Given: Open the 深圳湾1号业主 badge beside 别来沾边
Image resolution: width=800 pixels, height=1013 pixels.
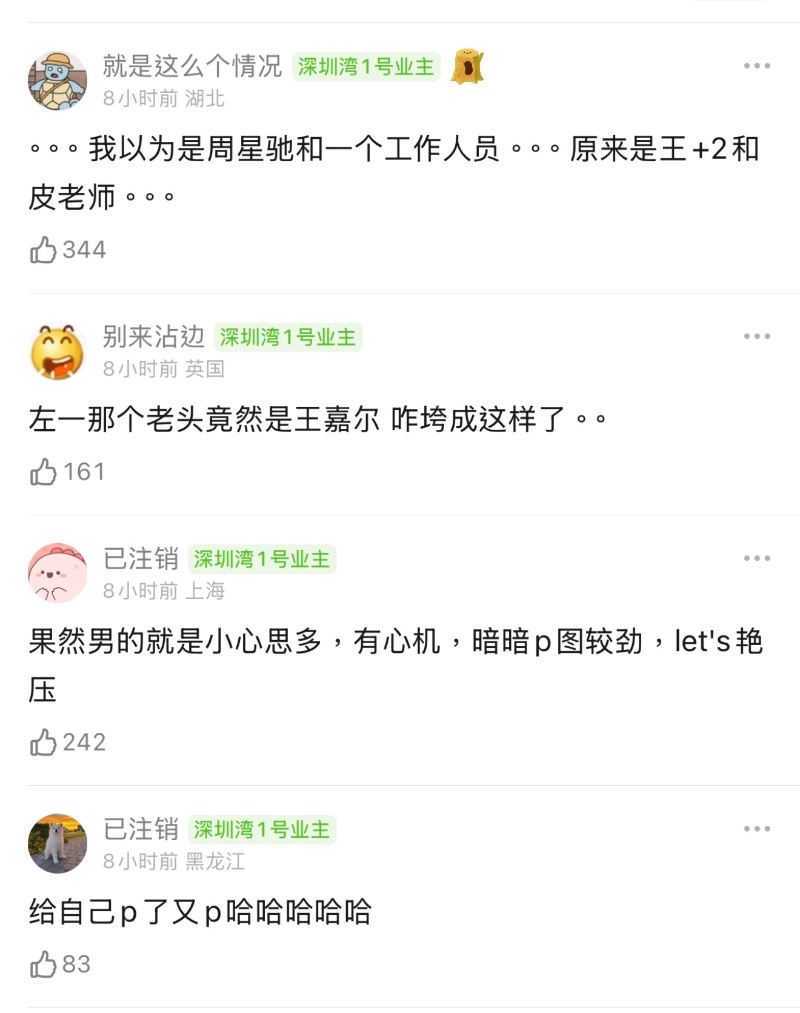Looking at the screenshot, I should point(288,337).
